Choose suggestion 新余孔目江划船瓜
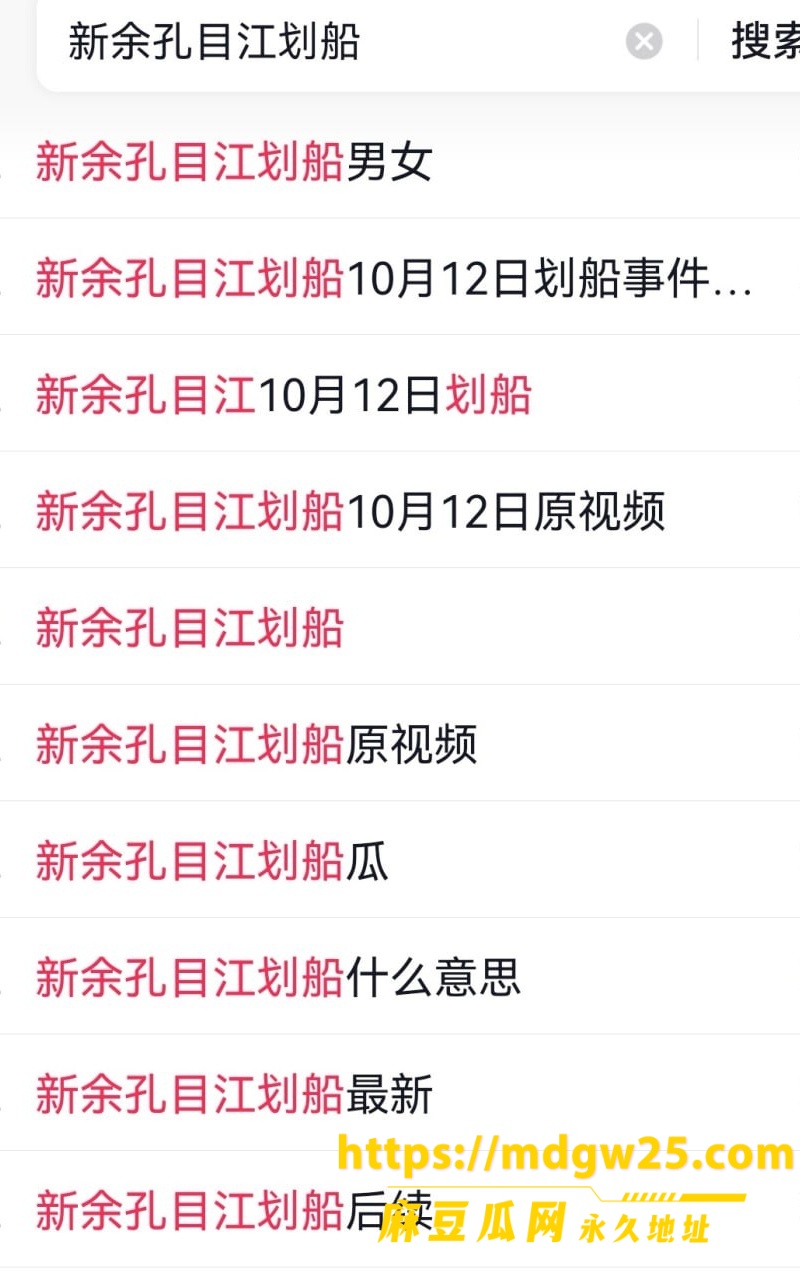The width and height of the screenshot is (800, 1280). pos(400,860)
